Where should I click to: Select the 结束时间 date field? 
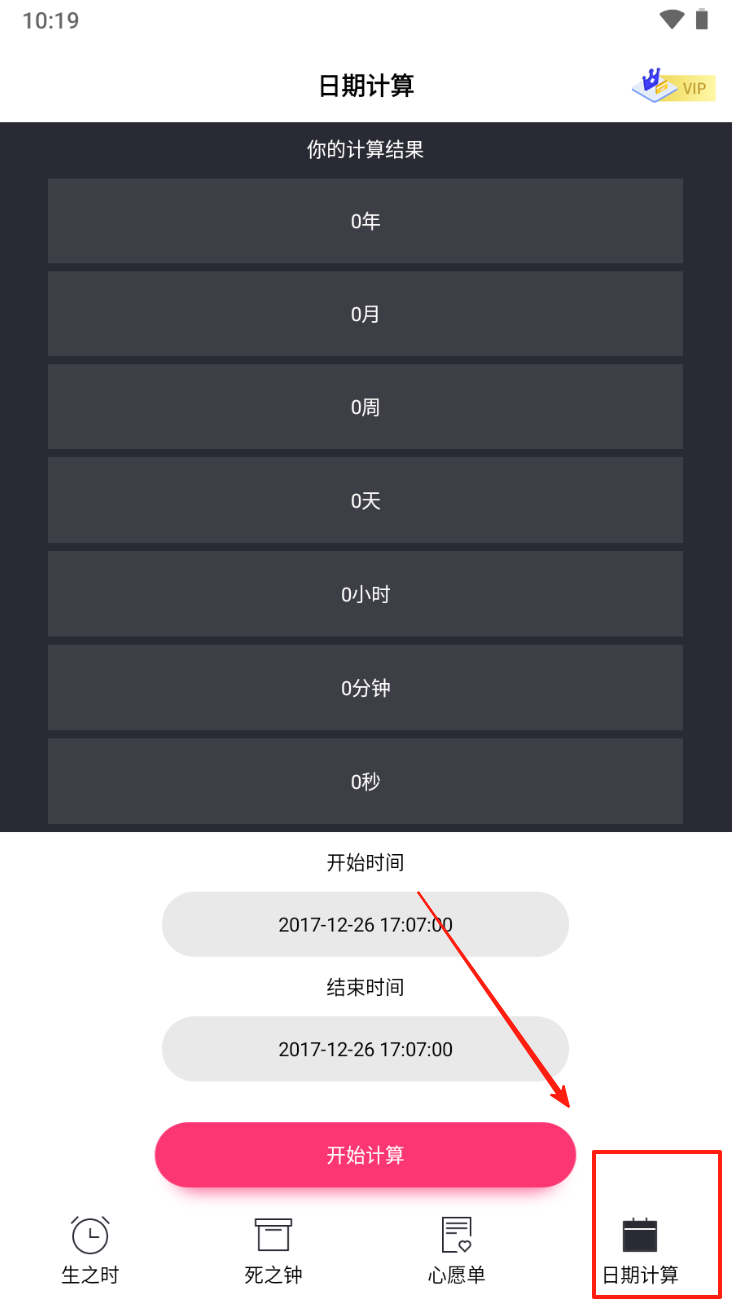[365, 1049]
